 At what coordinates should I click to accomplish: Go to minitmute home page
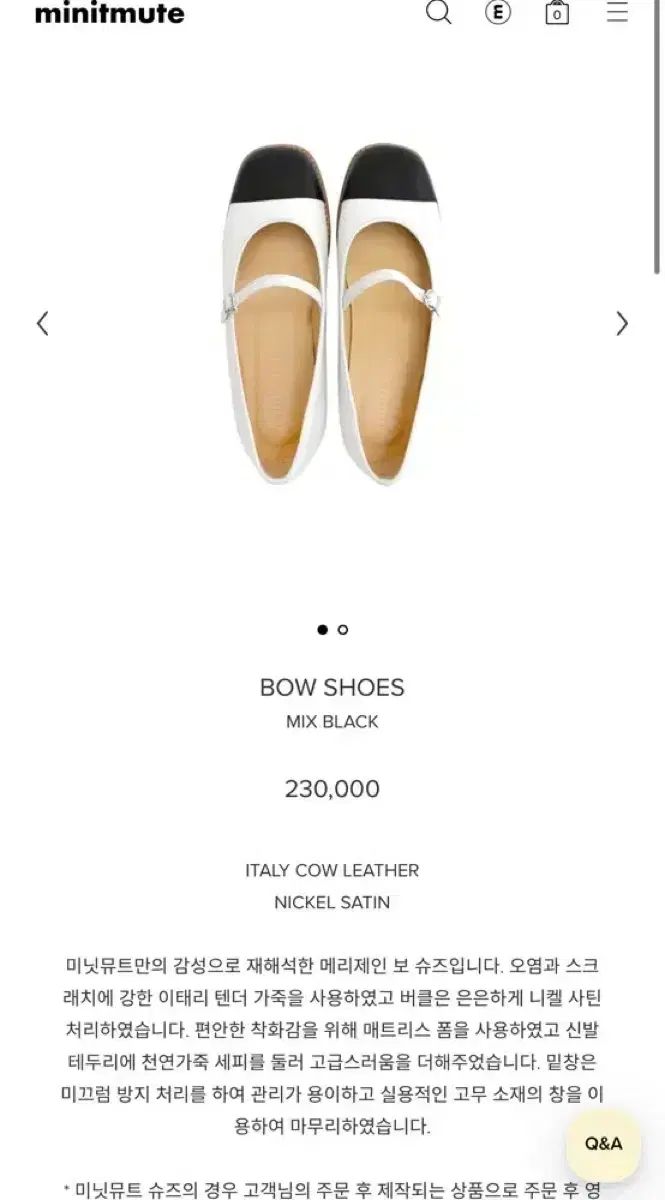[x=109, y=13]
